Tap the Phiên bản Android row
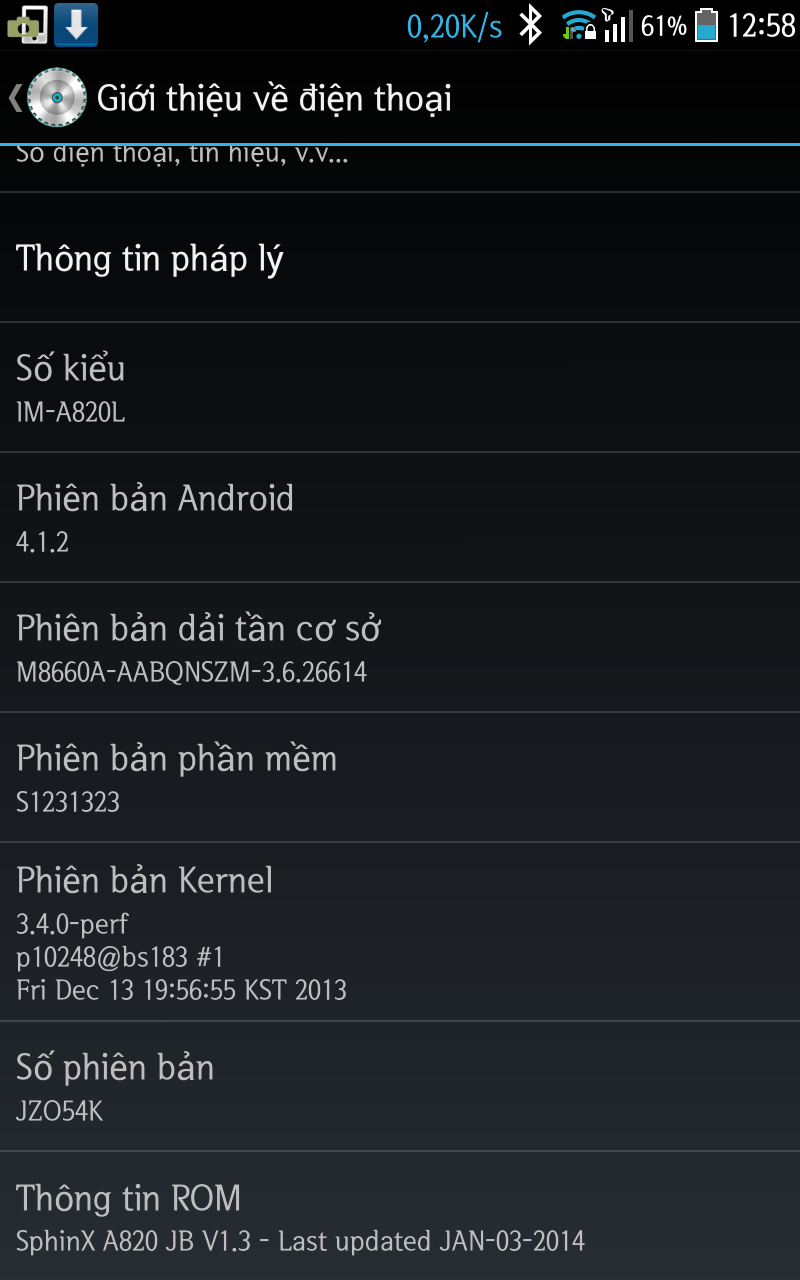Image resolution: width=800 pixels, height=1280 pixels. point(400,518)
